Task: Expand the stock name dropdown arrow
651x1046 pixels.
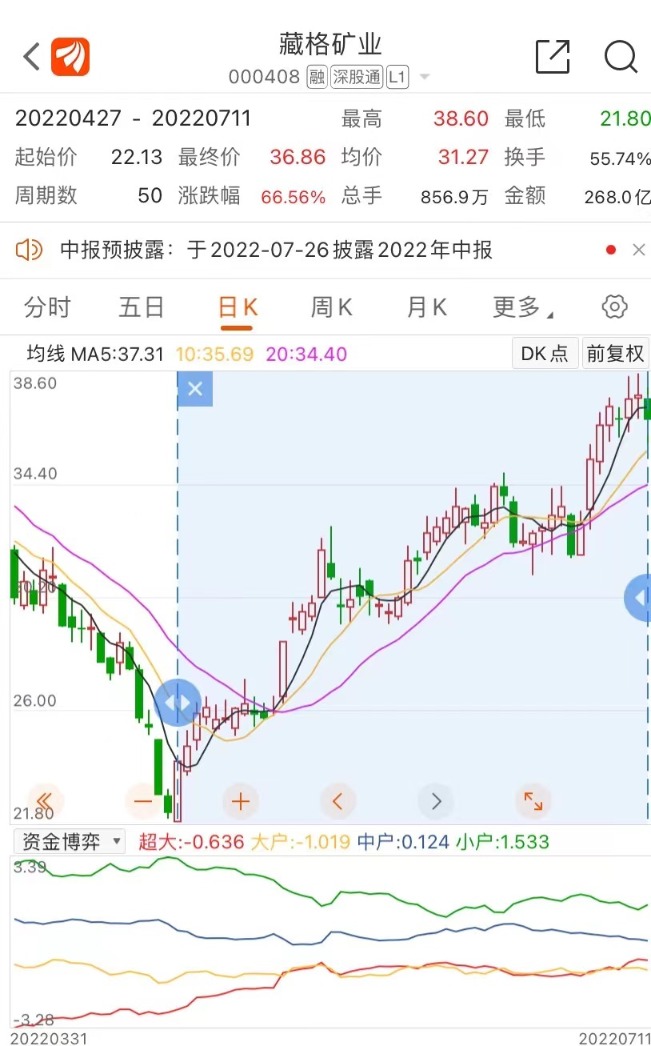Action: (425, 77)
